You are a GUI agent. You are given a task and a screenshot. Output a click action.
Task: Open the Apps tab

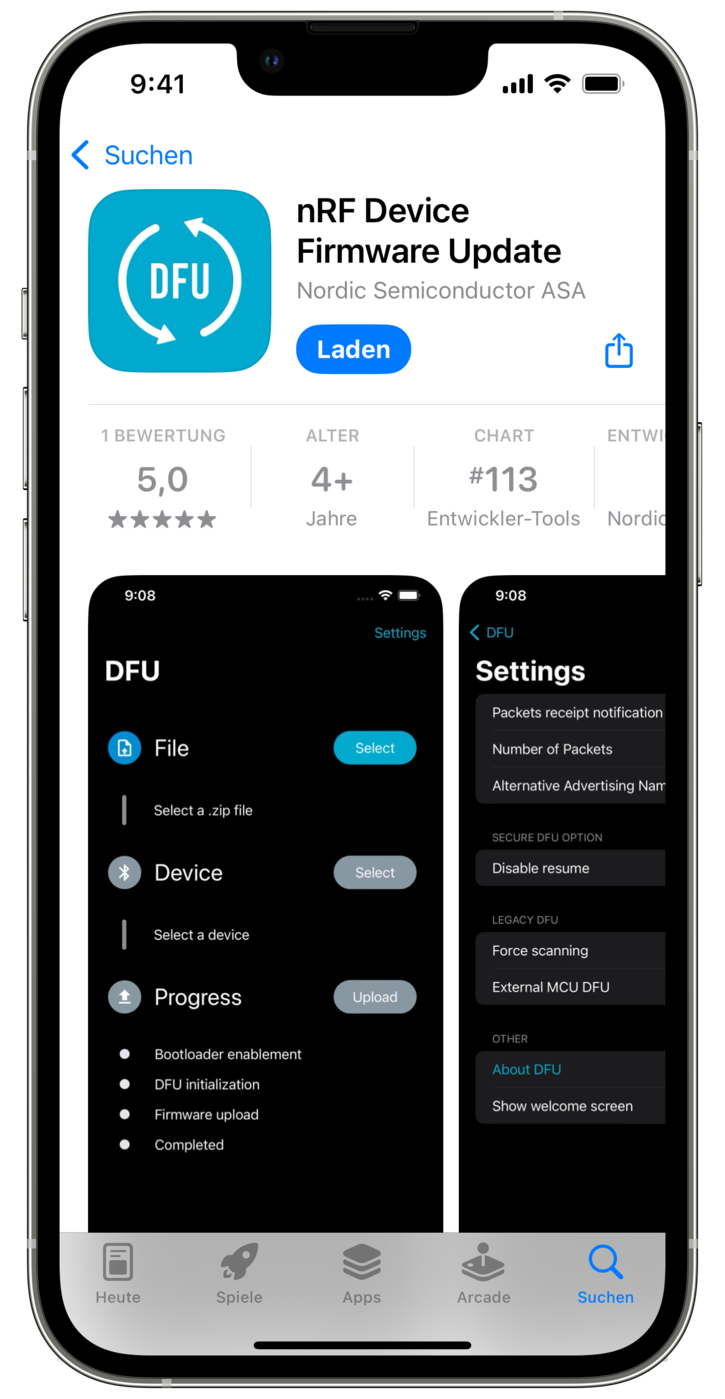pos(361,1274)
